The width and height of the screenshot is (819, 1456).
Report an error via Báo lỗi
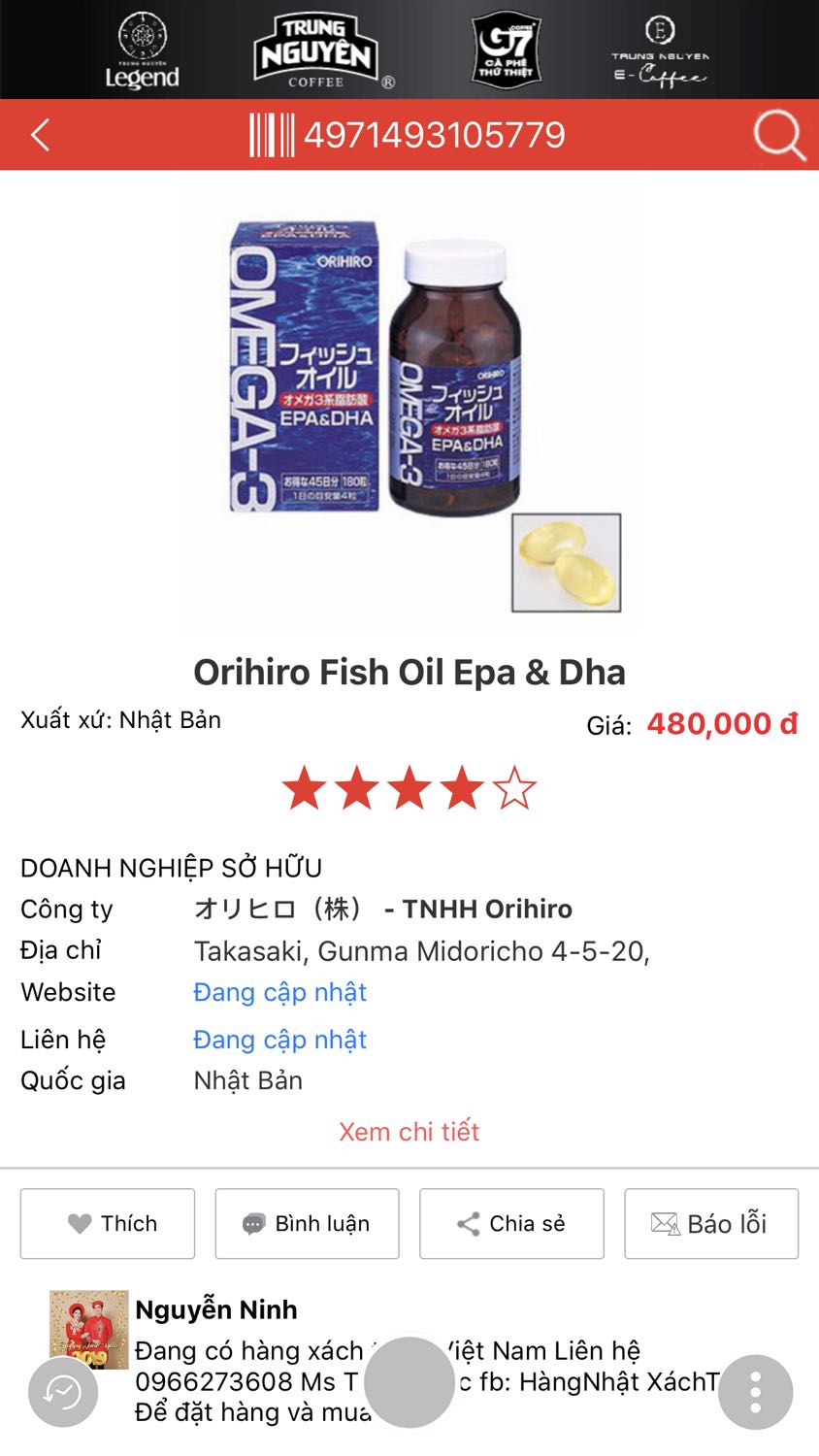tap(711, 1223)
